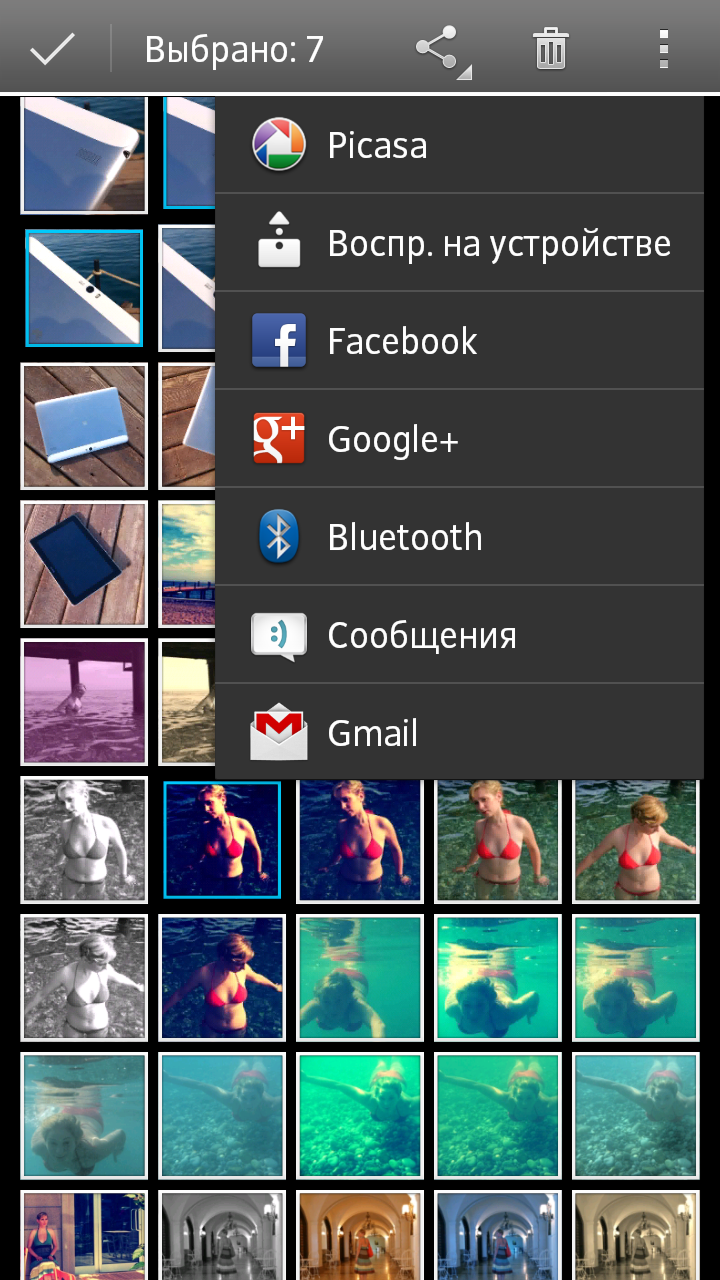
Task: Share selected photos via Picasa
Action: pyautogui.click(x=460, y=145)
